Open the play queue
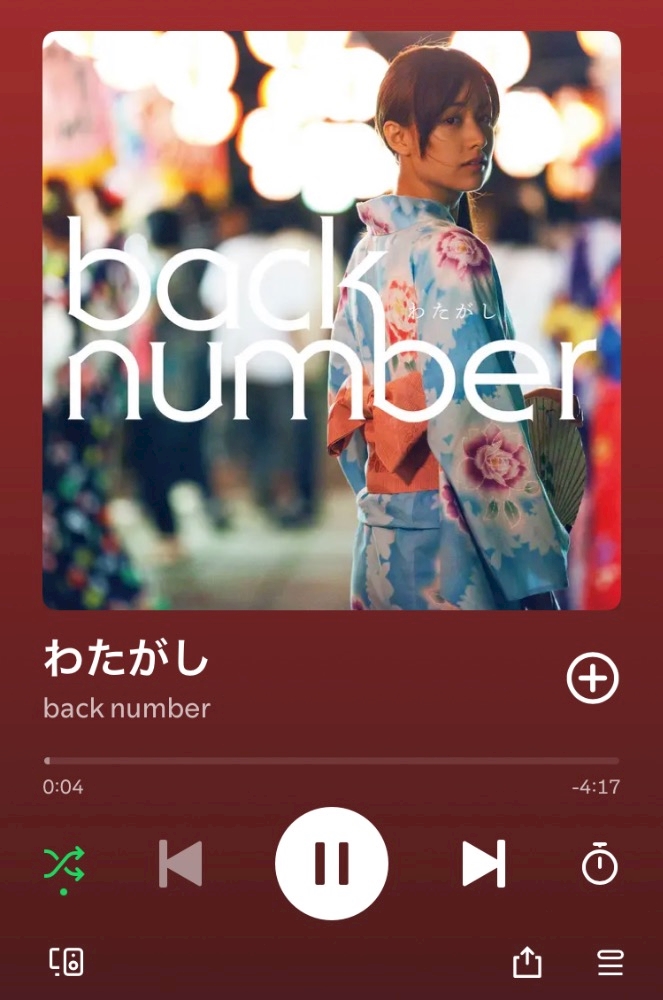 click(x=610, y=963)
